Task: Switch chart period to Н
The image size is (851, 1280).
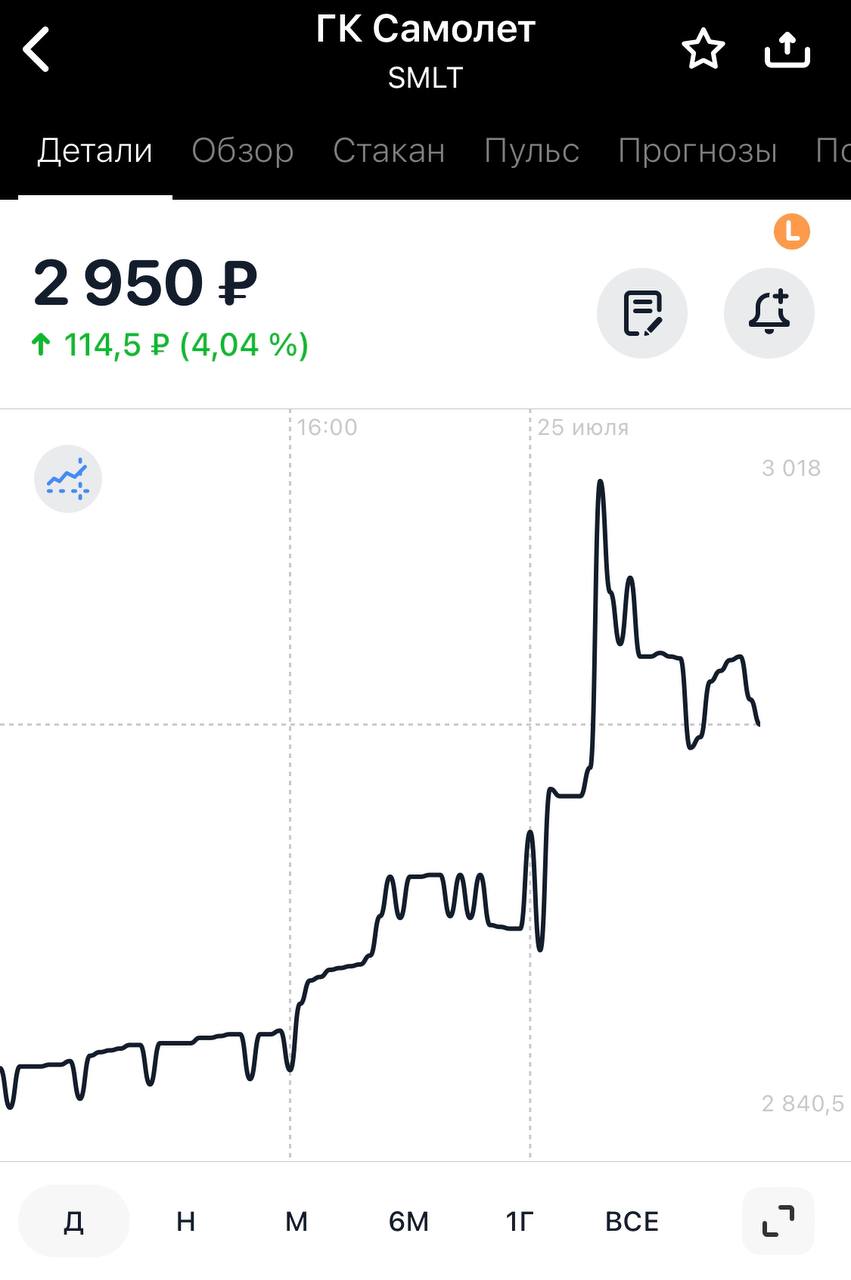Action: 185,1221
